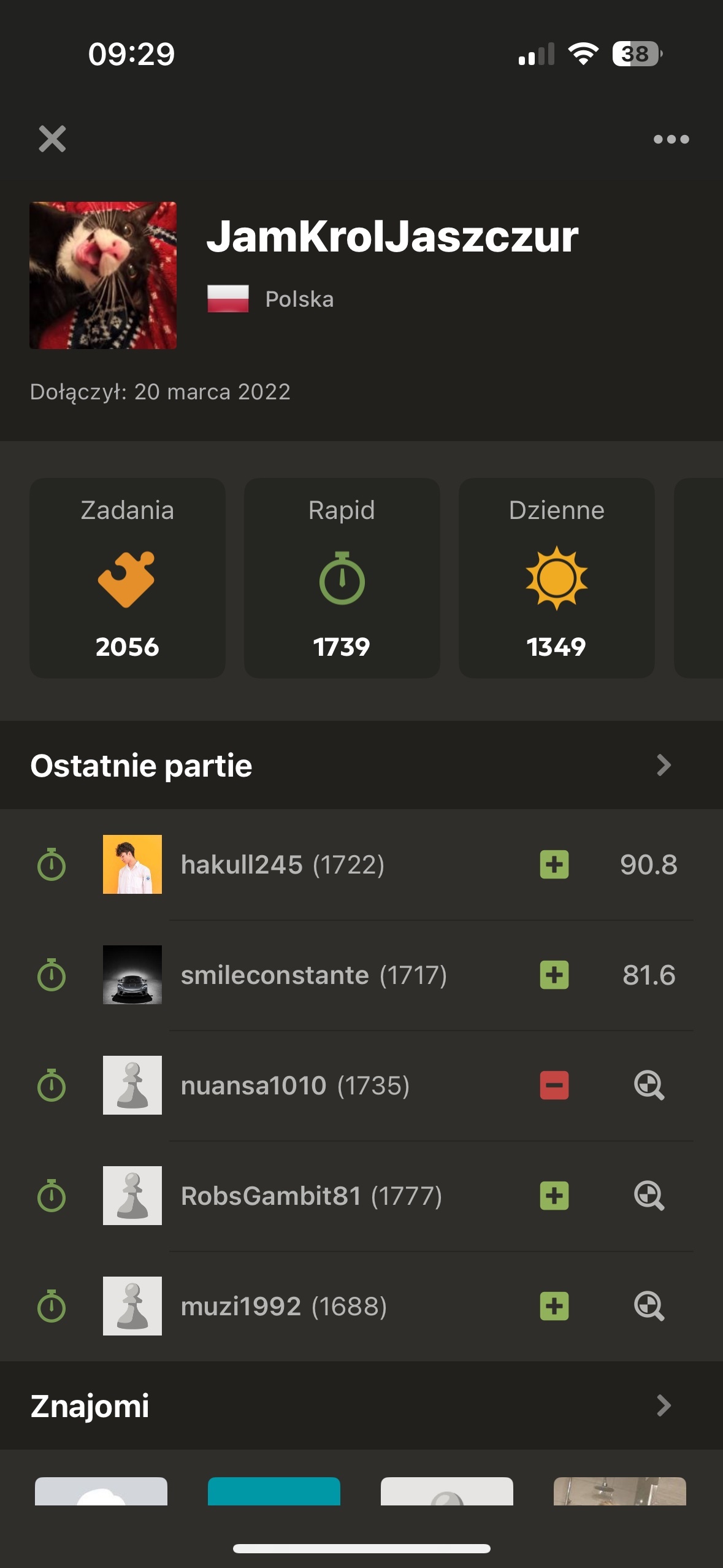Open the game against hakull245
Viewport: 723px width, 1568px height.
282,864
